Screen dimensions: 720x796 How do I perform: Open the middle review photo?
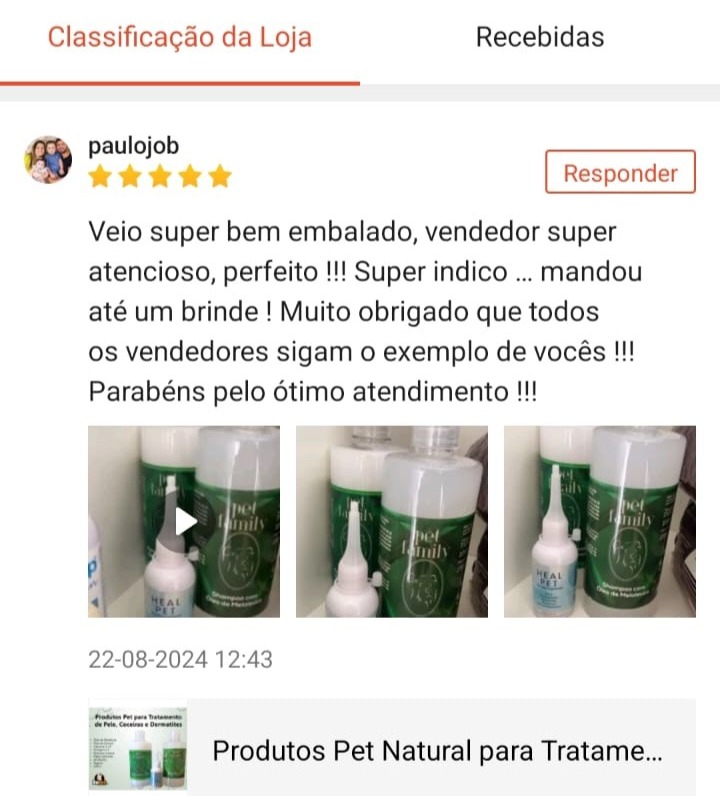392,521
